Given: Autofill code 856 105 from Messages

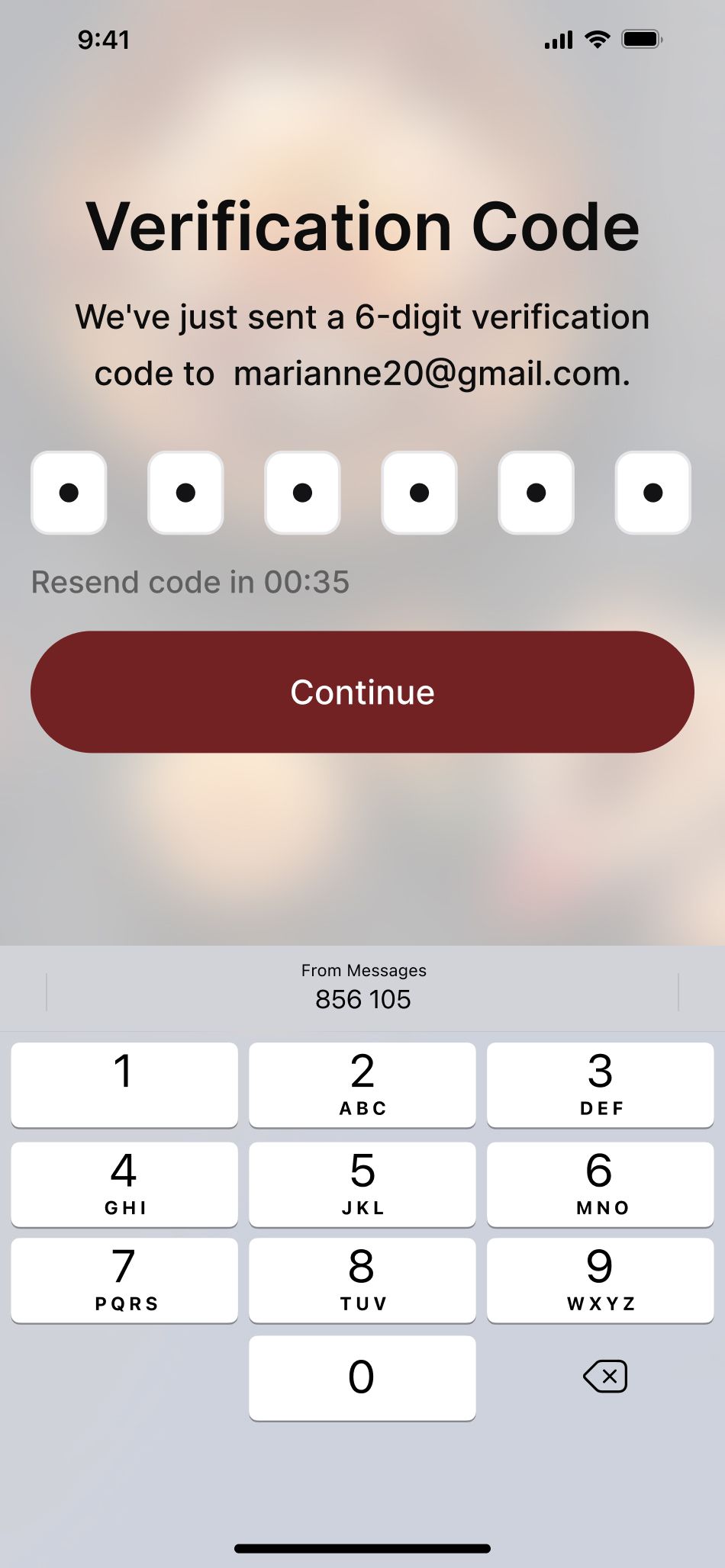Looking at the screenshot, I should pos(363,988).
